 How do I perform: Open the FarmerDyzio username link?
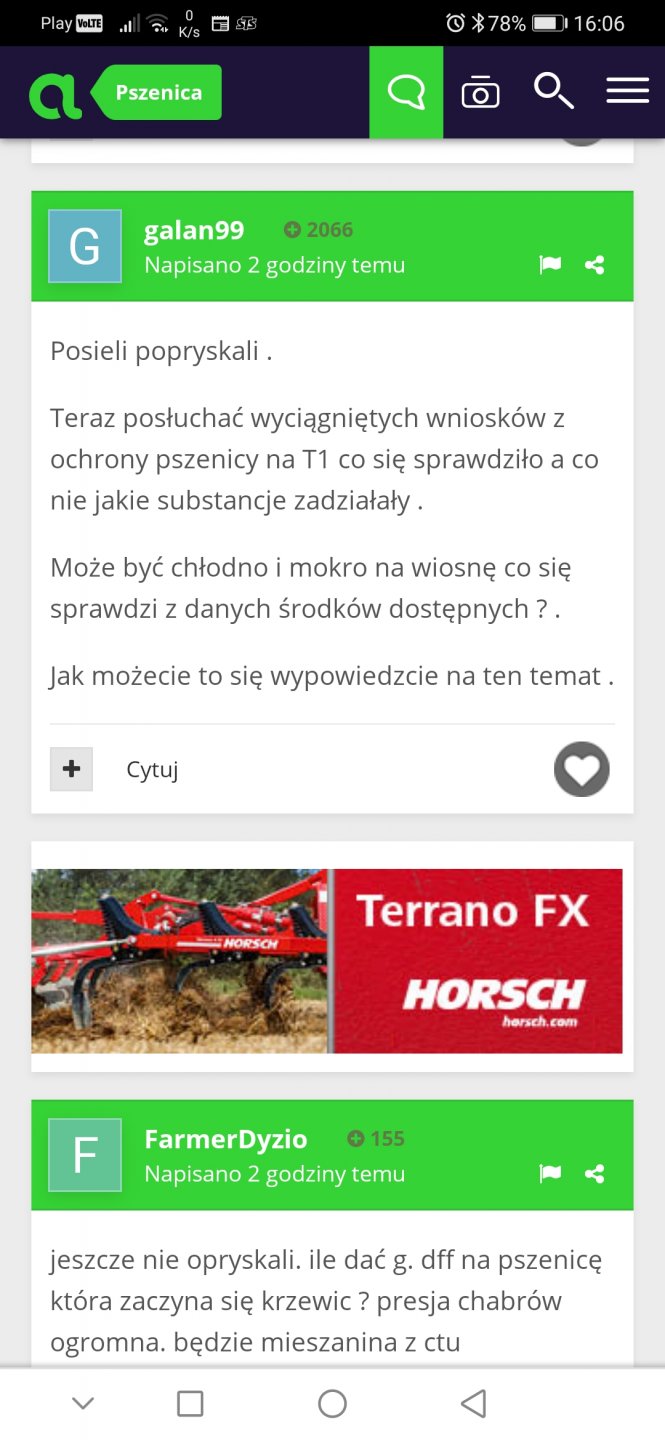pyautogui.click(x=226, y=1139)
